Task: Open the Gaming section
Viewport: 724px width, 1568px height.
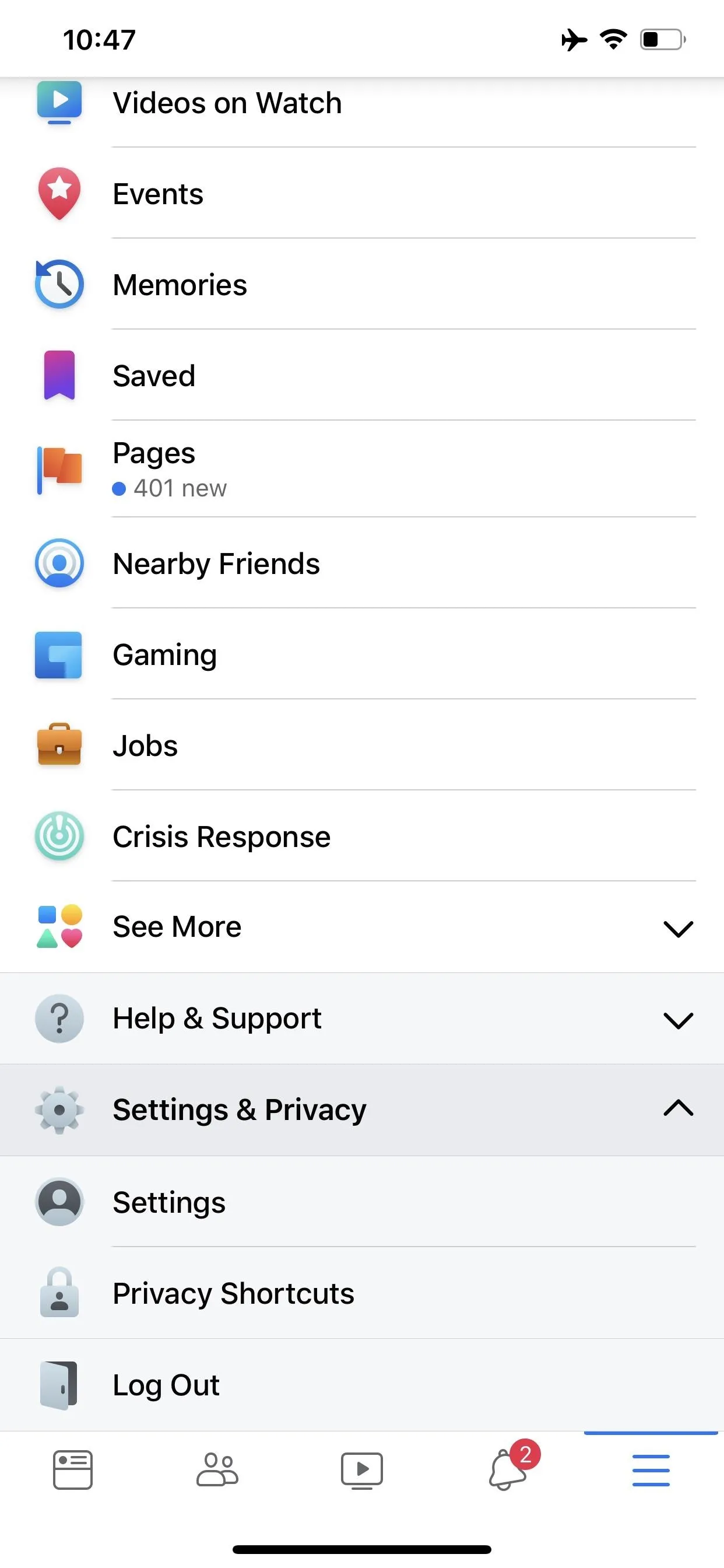Action: (x=362, y=654)
